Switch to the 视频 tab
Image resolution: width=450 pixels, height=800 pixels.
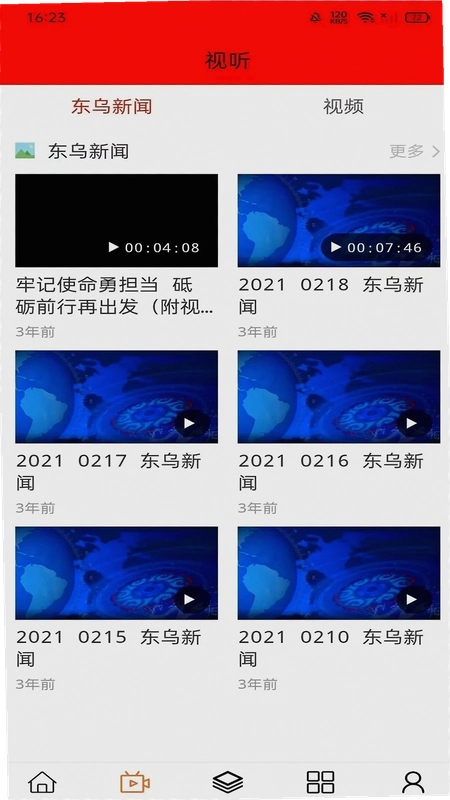point(343,107)
